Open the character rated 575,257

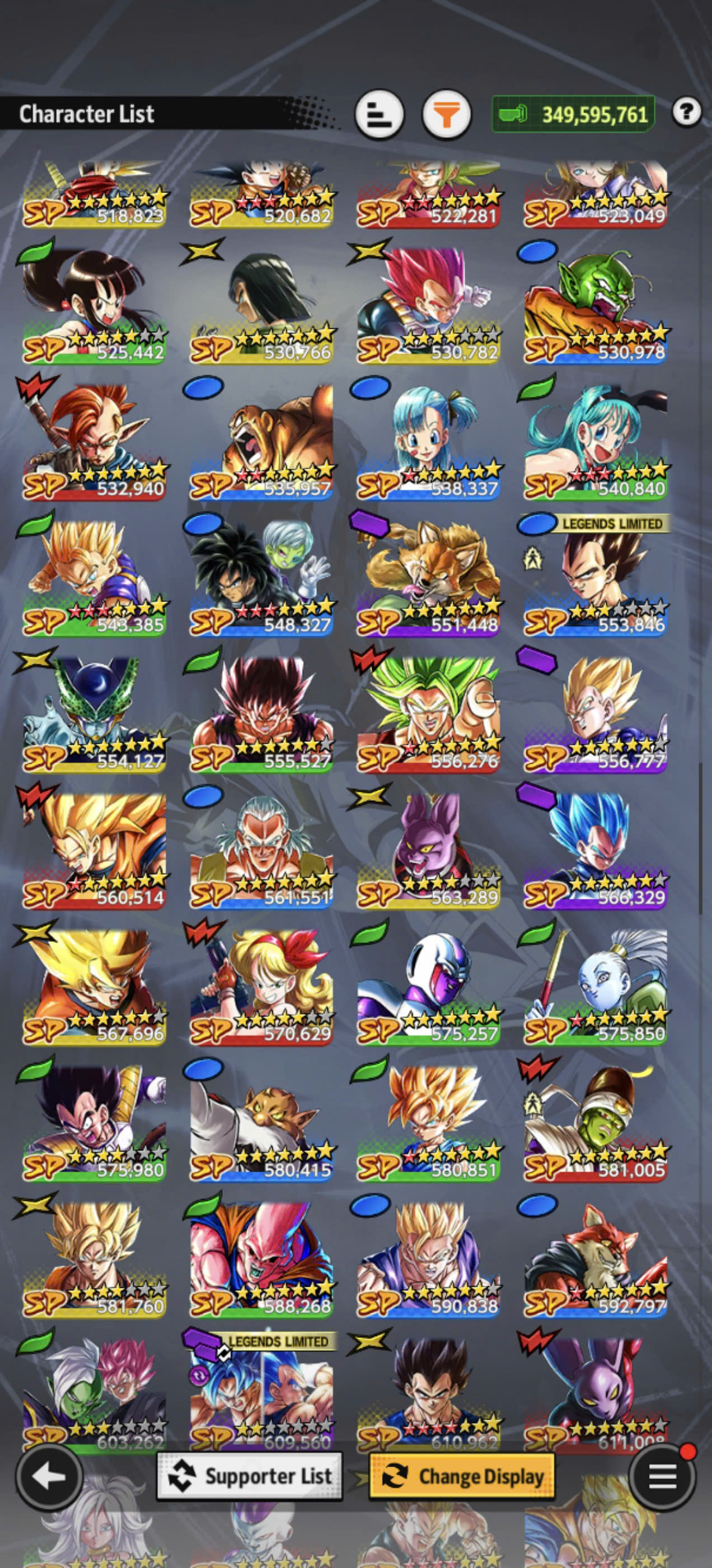(x=428, y=985)
